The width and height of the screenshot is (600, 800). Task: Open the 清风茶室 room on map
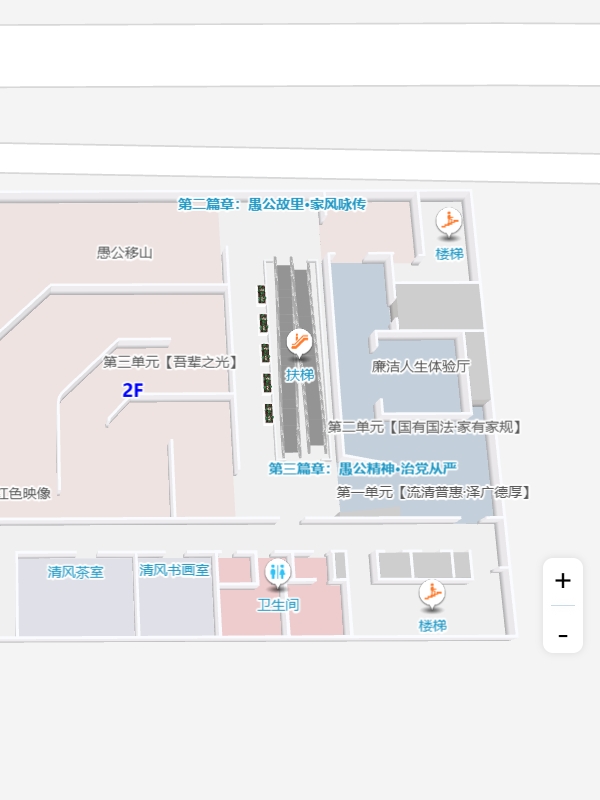[76, 572]
